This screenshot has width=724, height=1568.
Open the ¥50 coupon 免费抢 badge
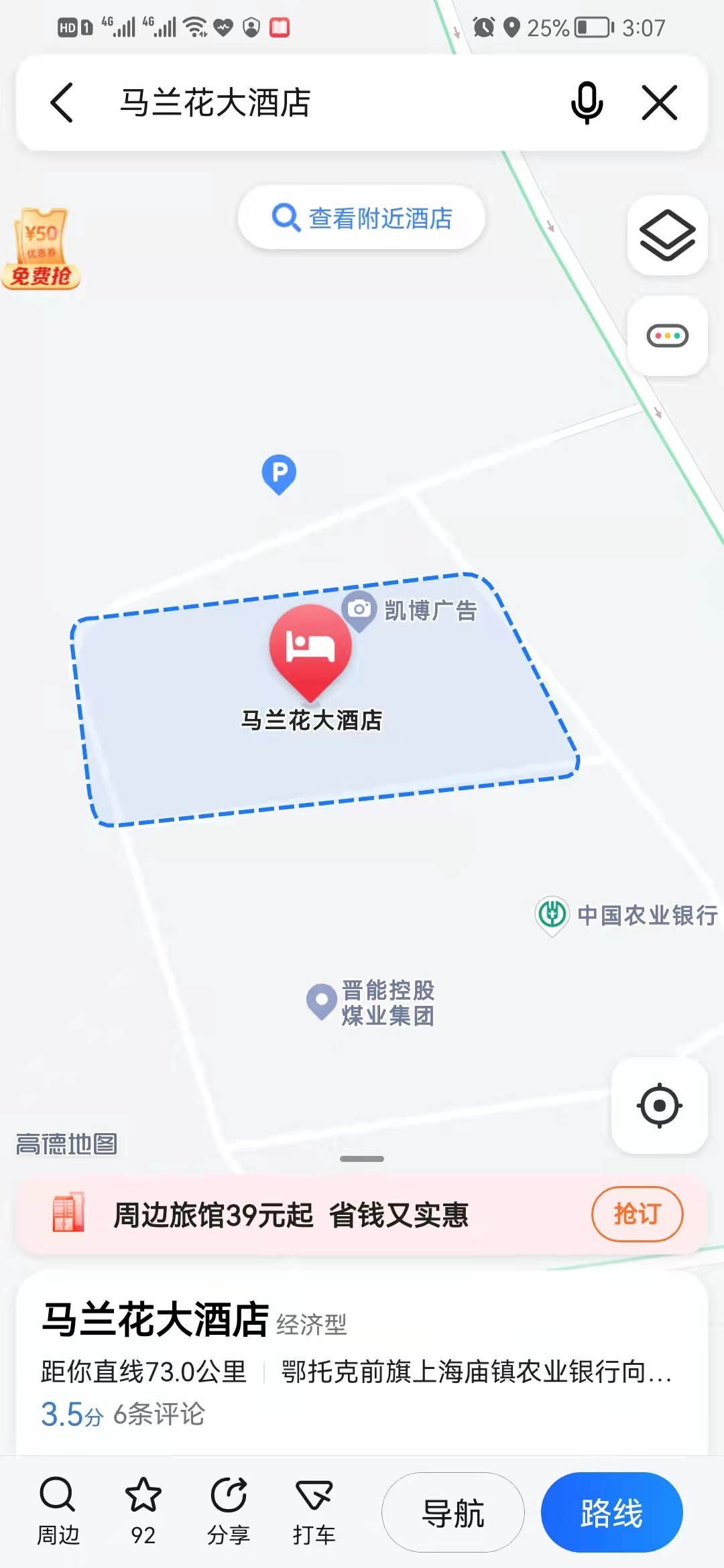[x=42, y=249]
